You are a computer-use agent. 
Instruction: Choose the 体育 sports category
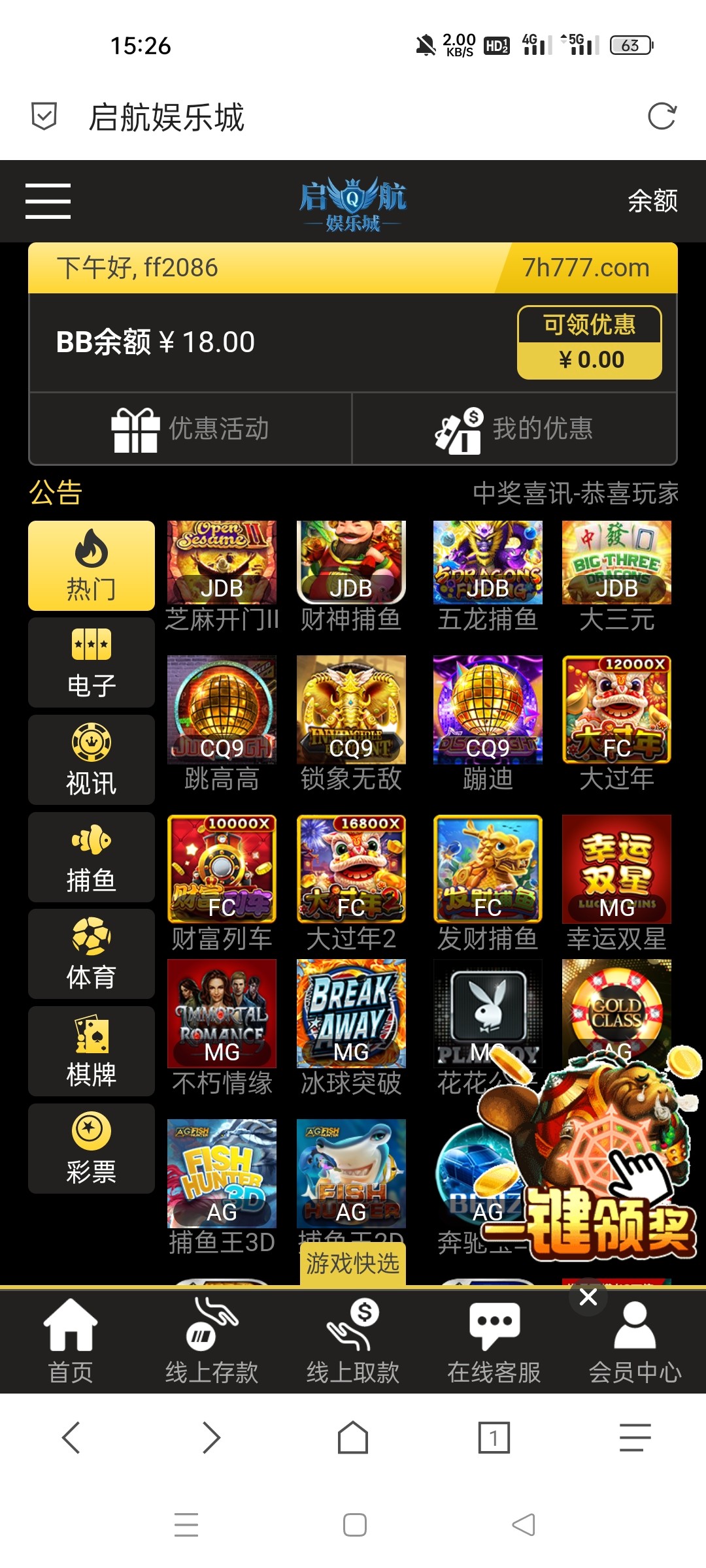coord(92,954)
